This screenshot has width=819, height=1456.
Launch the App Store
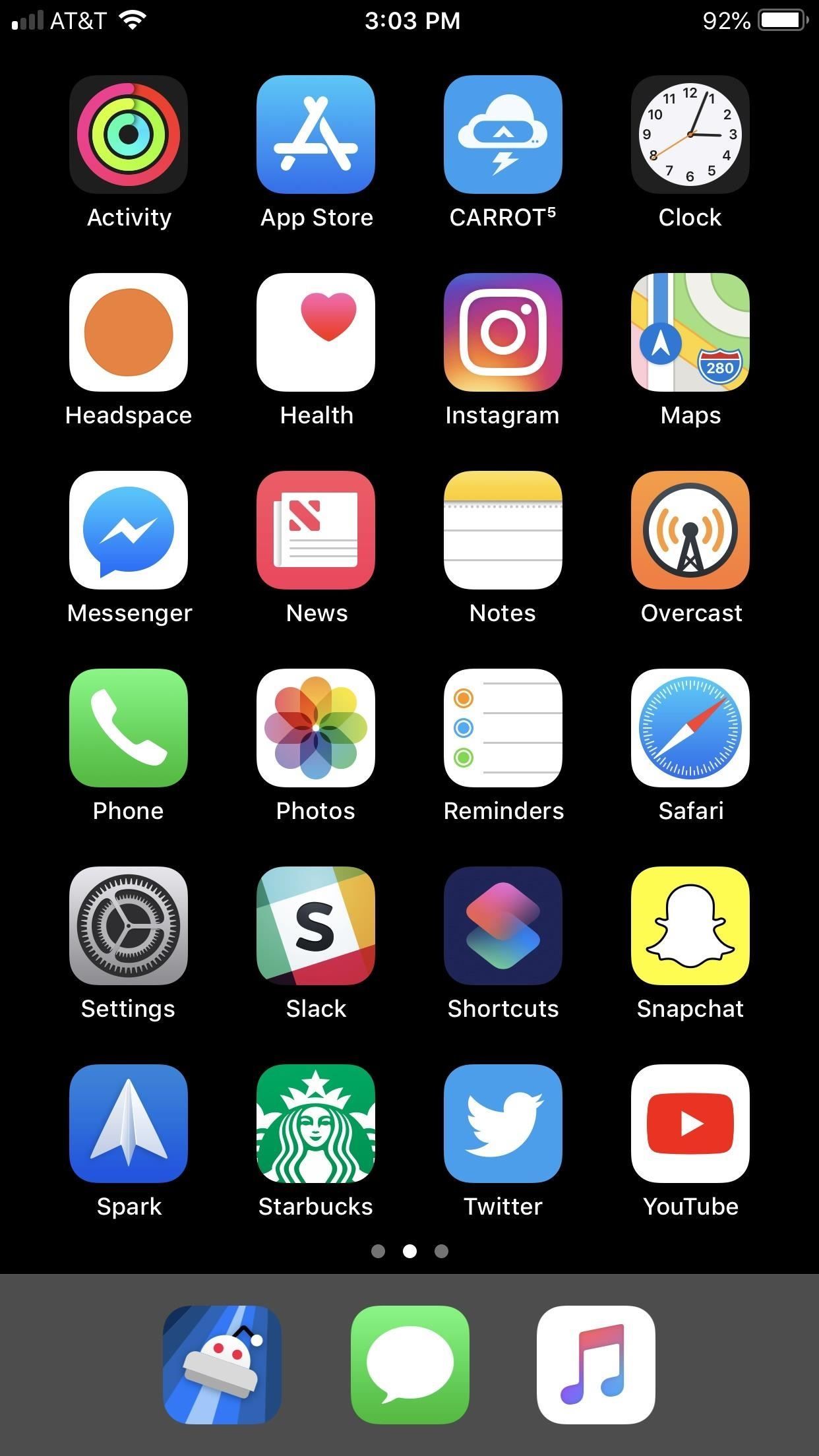(x=316, y=135)
